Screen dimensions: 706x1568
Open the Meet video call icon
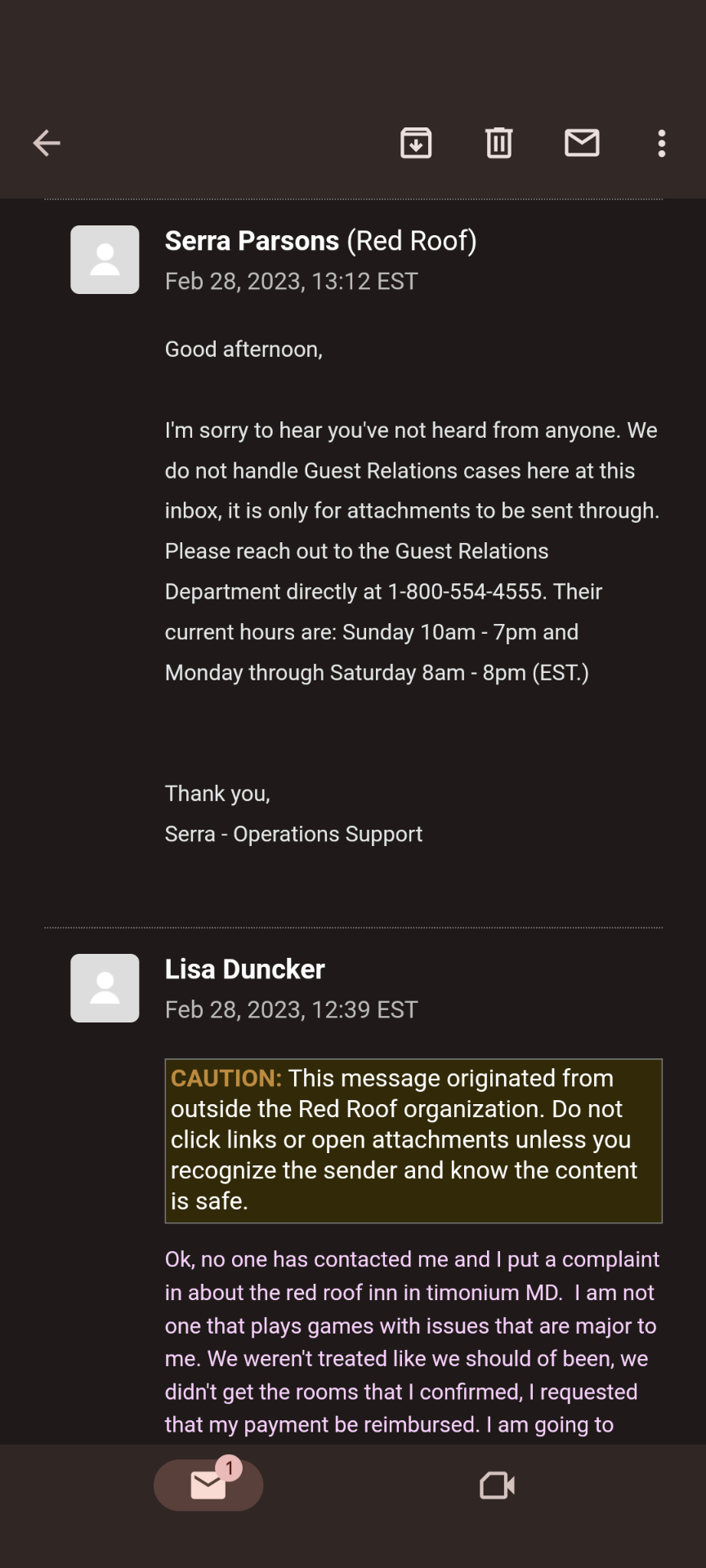point(498,1486)
